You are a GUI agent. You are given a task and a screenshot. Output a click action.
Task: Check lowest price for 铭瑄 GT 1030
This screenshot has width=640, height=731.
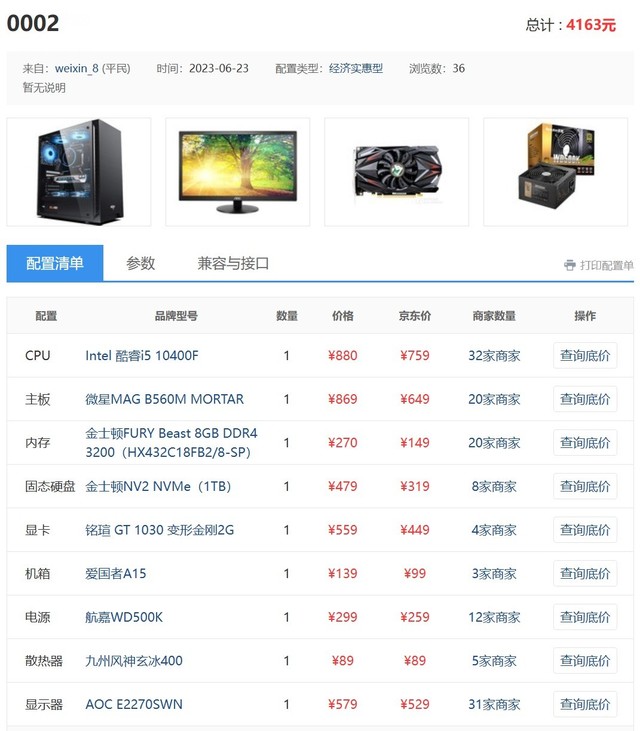[x=585, y=530]
